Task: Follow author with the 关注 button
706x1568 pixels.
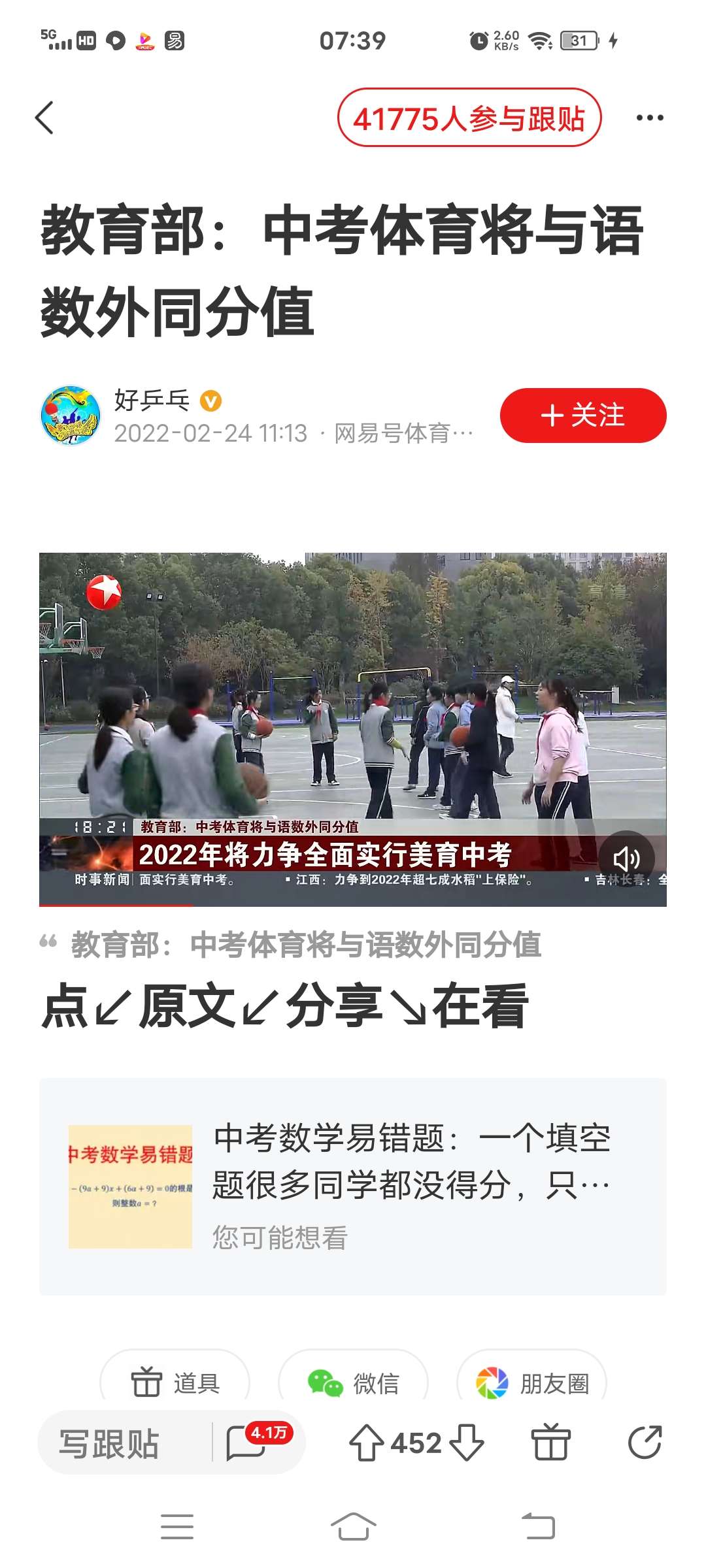Action: (x=582, y=416)
